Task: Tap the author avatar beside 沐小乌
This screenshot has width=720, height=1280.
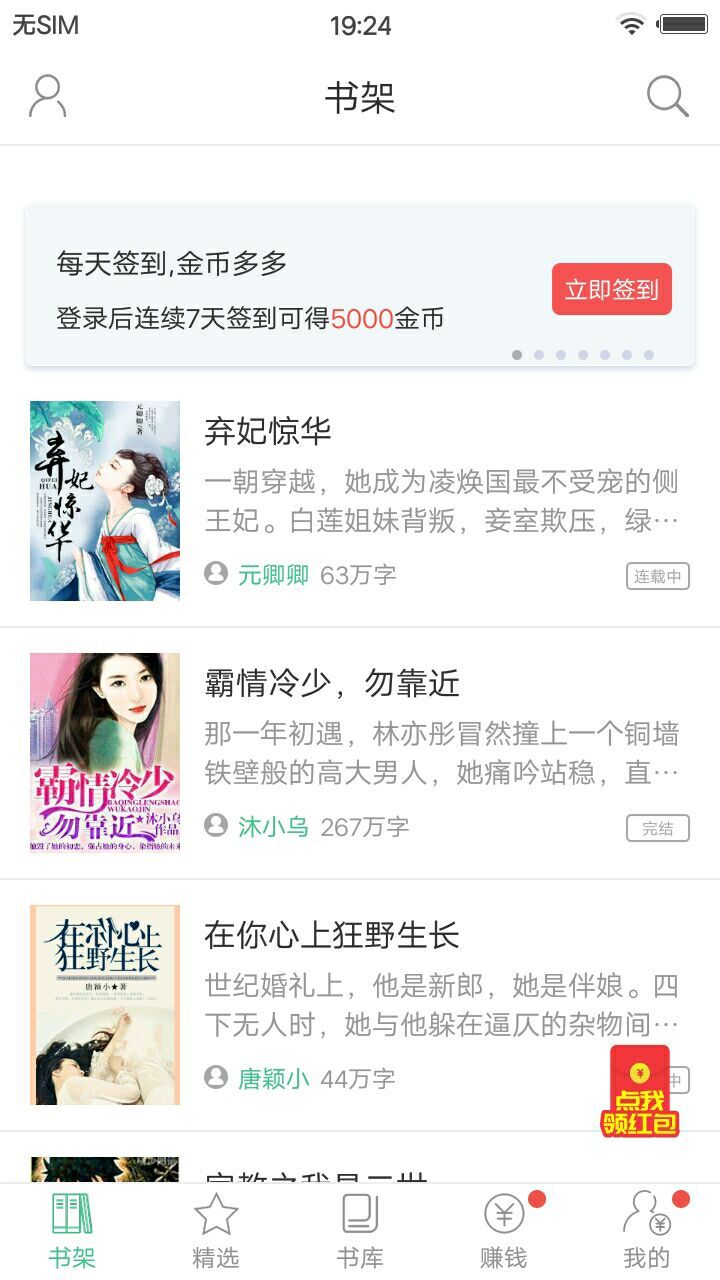Action: pos(216,828)
